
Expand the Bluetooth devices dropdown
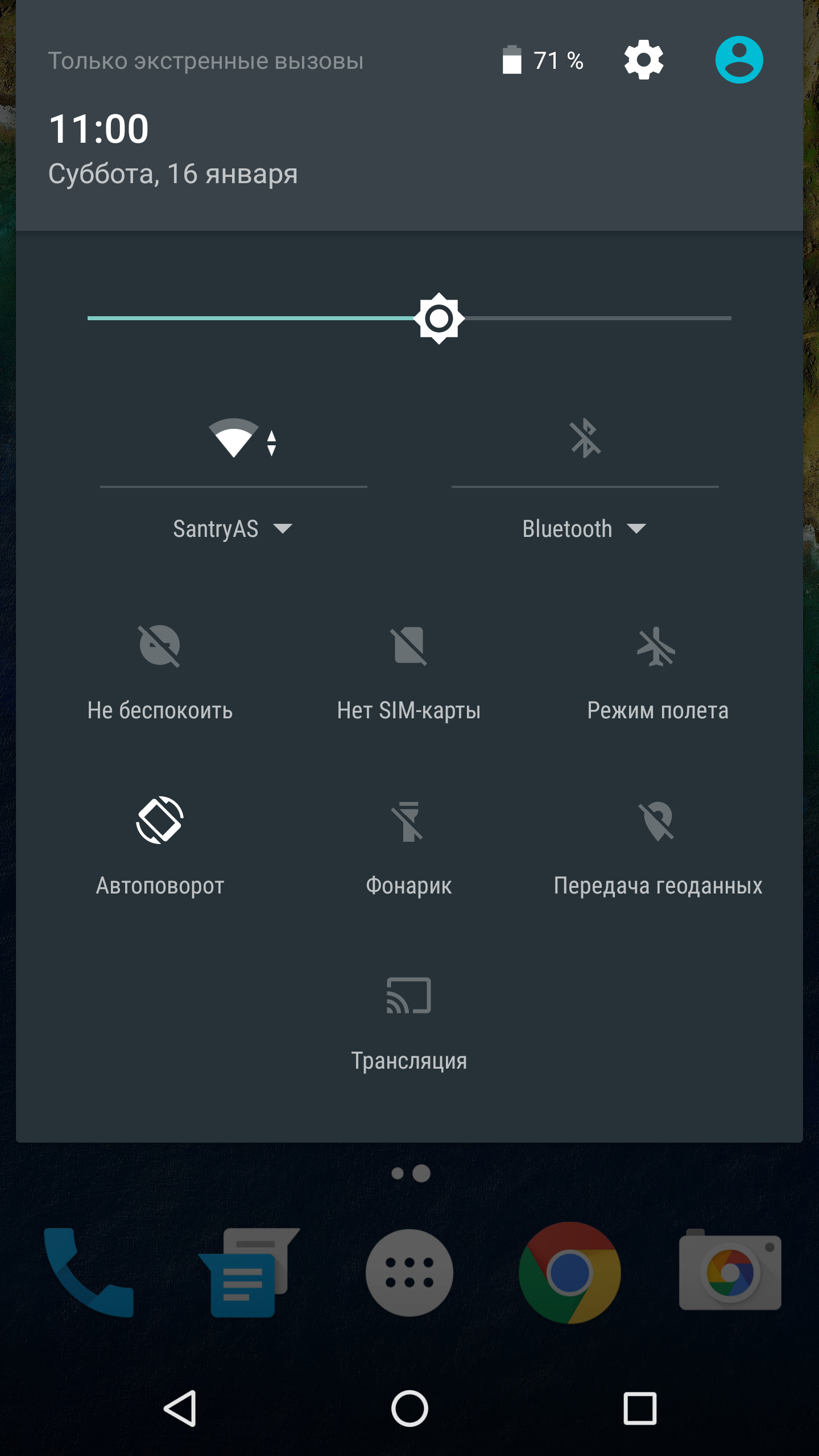click(x=585, y=529)
